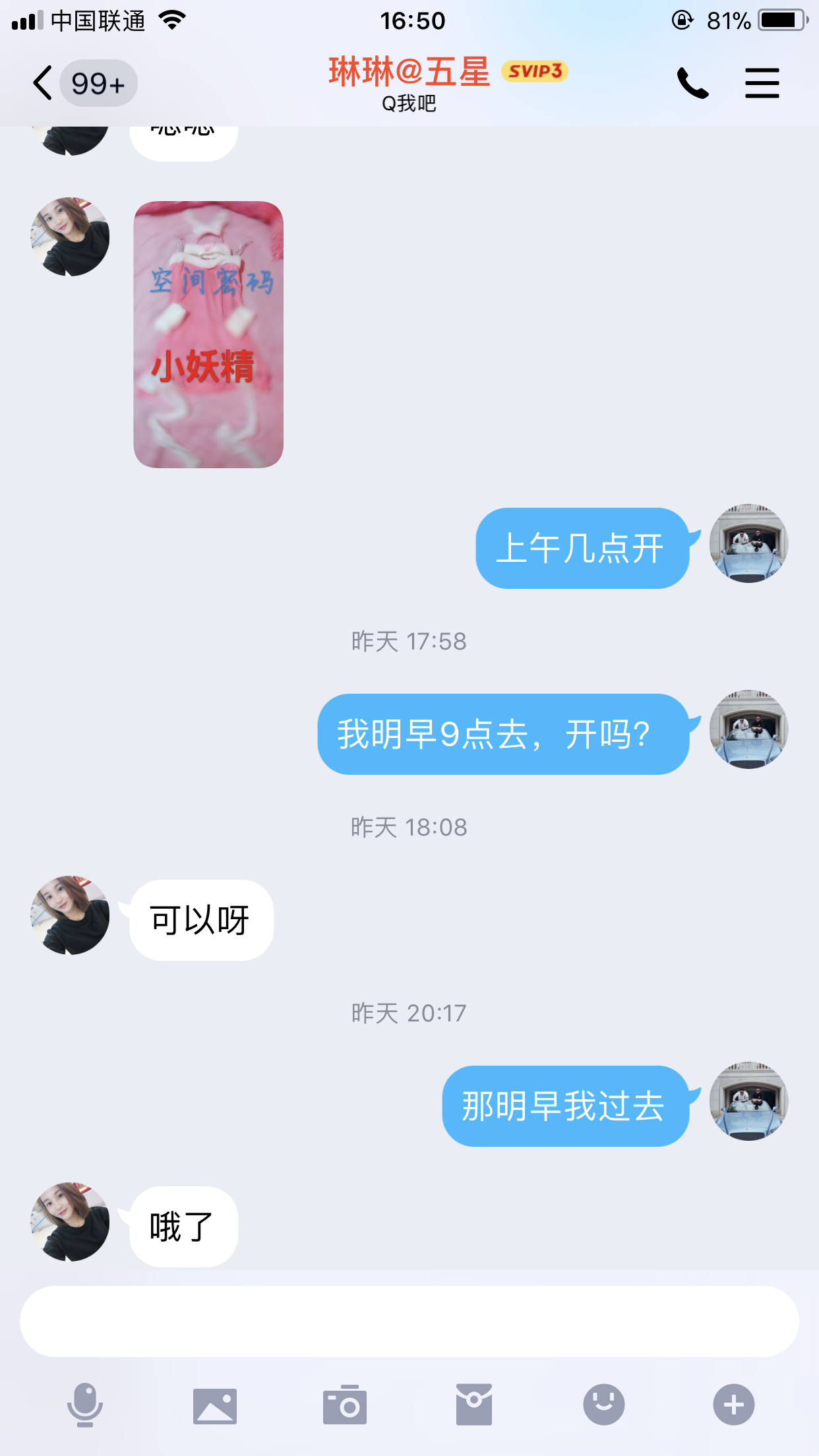Open the red packet feature
The image size is (819, 1456).
coord(475,1403)
